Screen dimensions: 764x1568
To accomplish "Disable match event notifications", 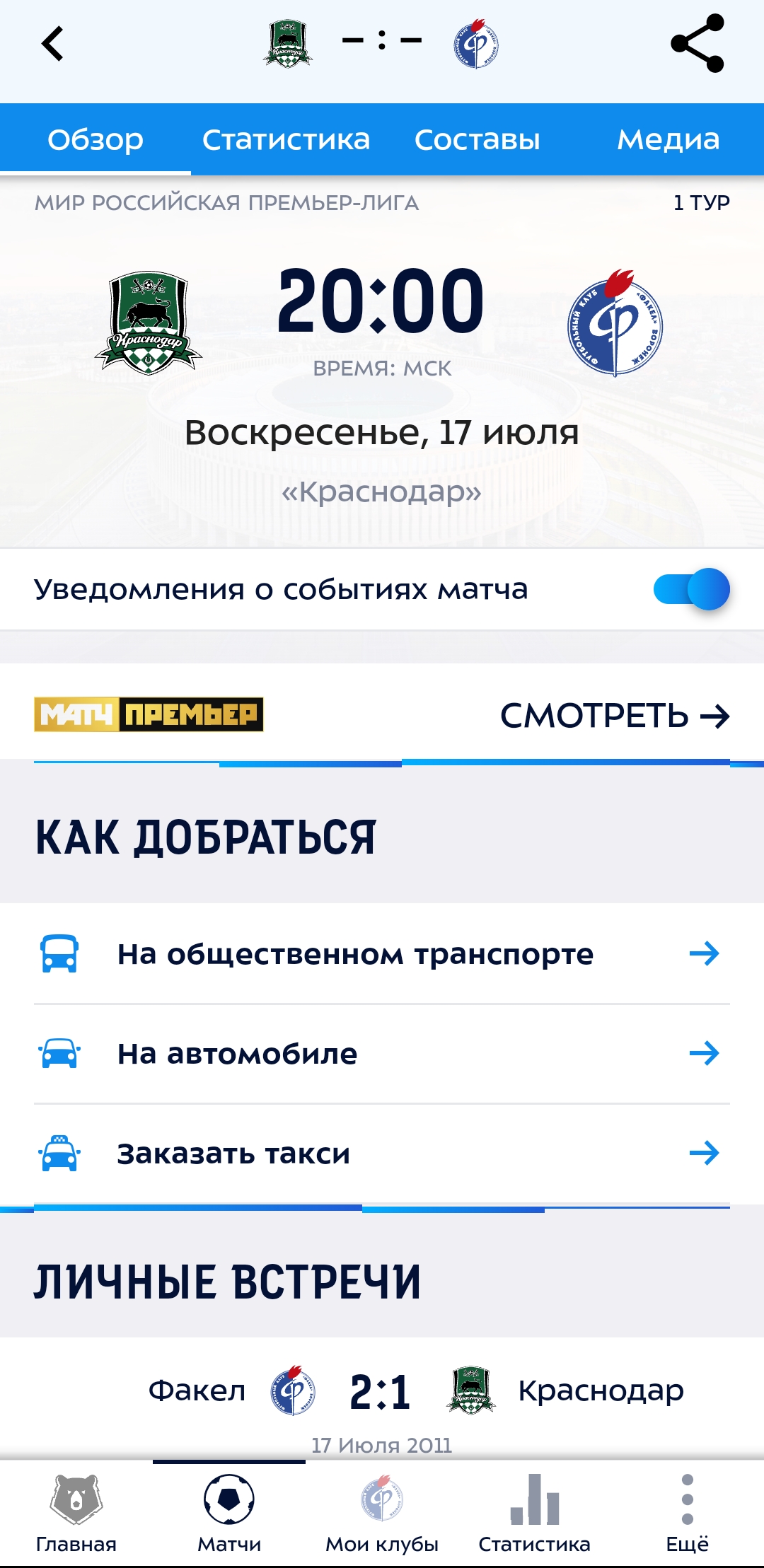I will click(691, 589).
